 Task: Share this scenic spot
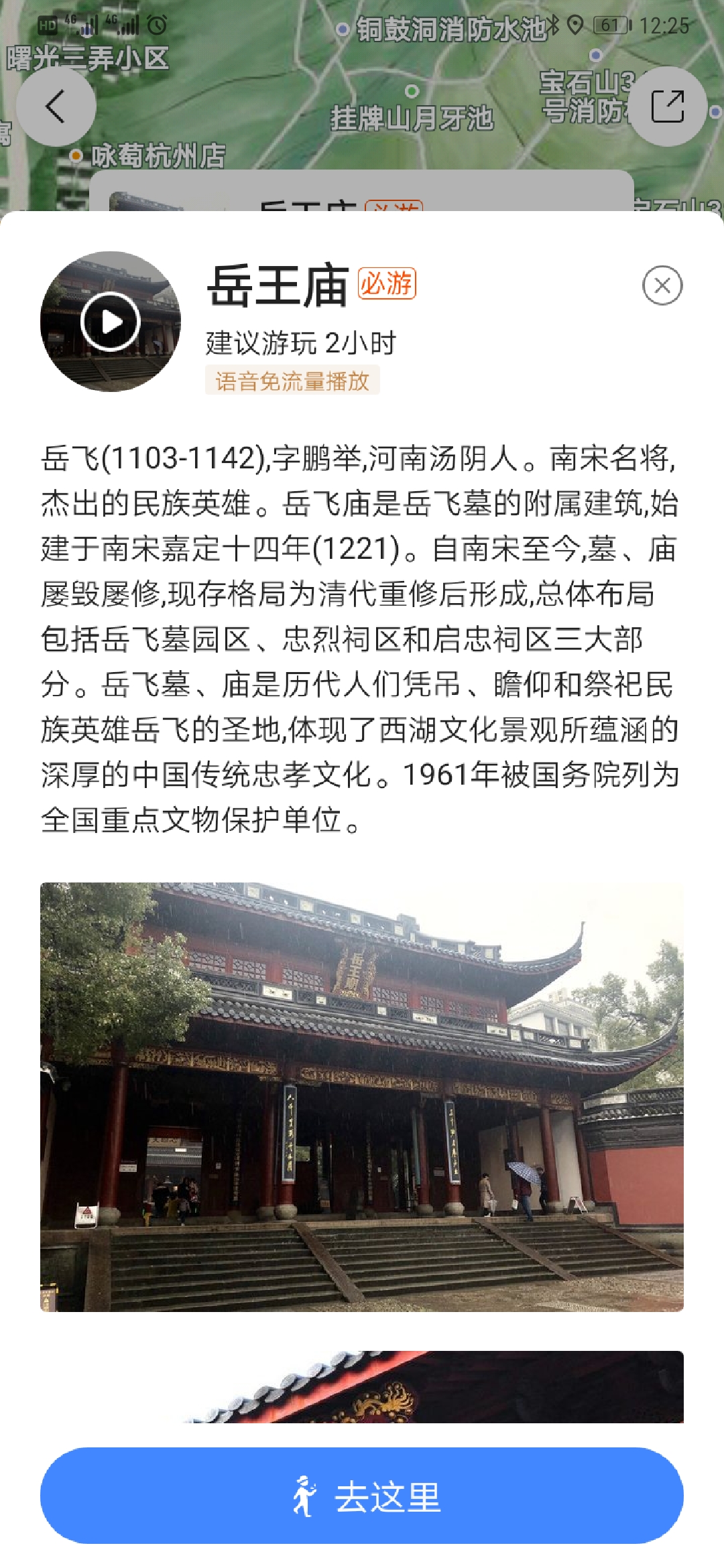tap(667, 106)
